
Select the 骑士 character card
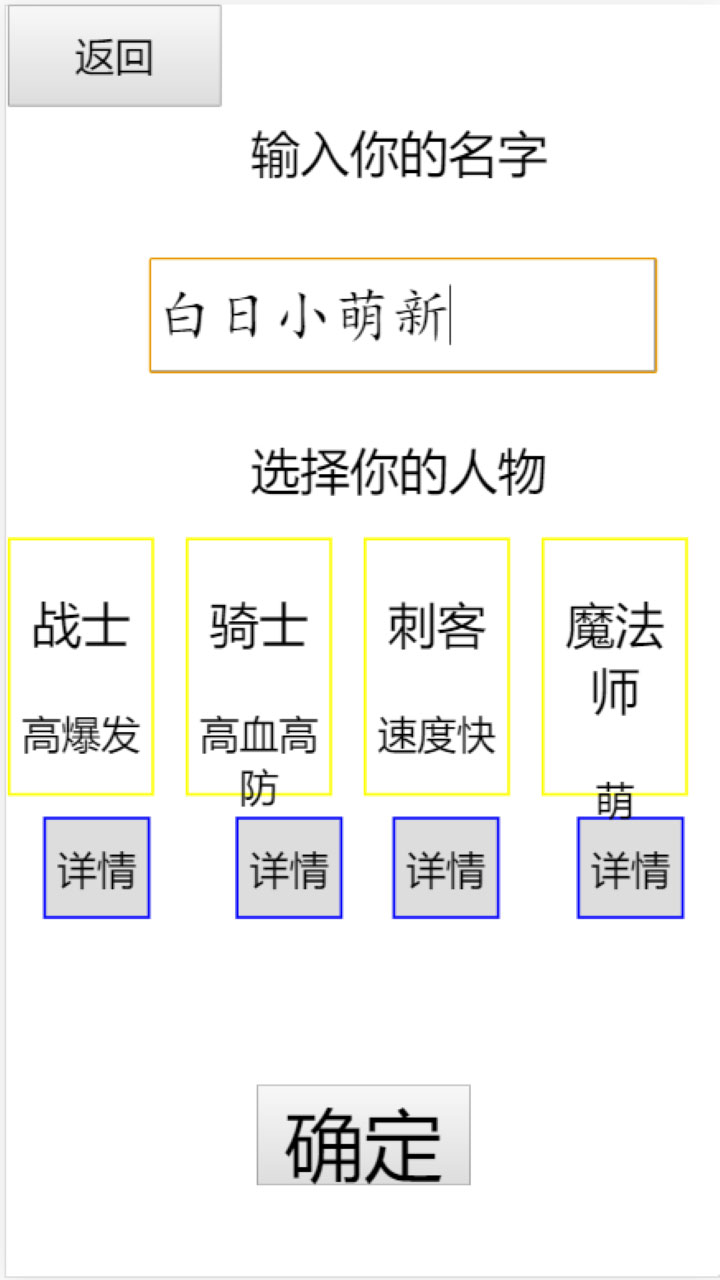258,665
